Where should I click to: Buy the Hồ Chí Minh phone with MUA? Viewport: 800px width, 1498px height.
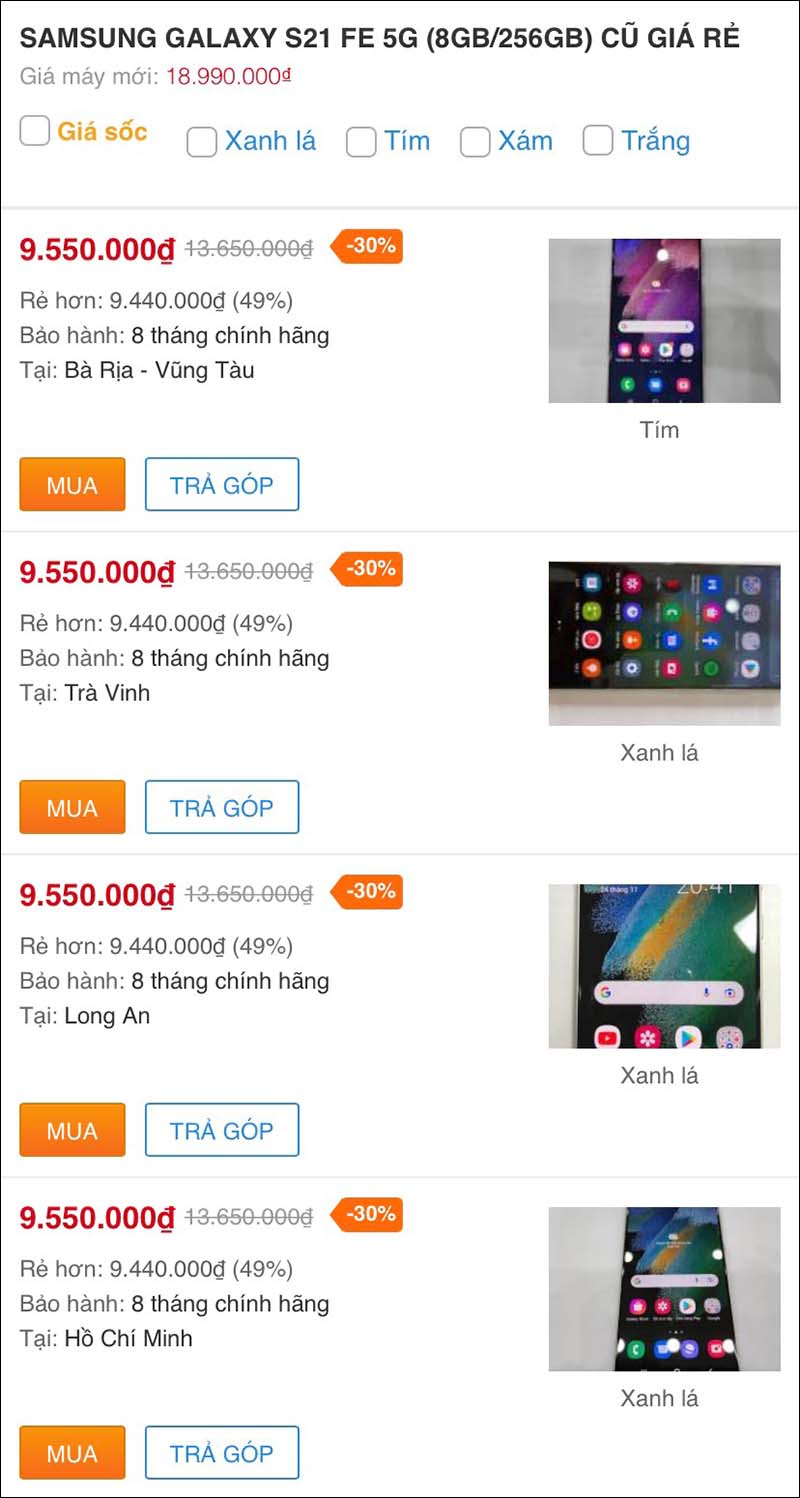[72, 1453]
